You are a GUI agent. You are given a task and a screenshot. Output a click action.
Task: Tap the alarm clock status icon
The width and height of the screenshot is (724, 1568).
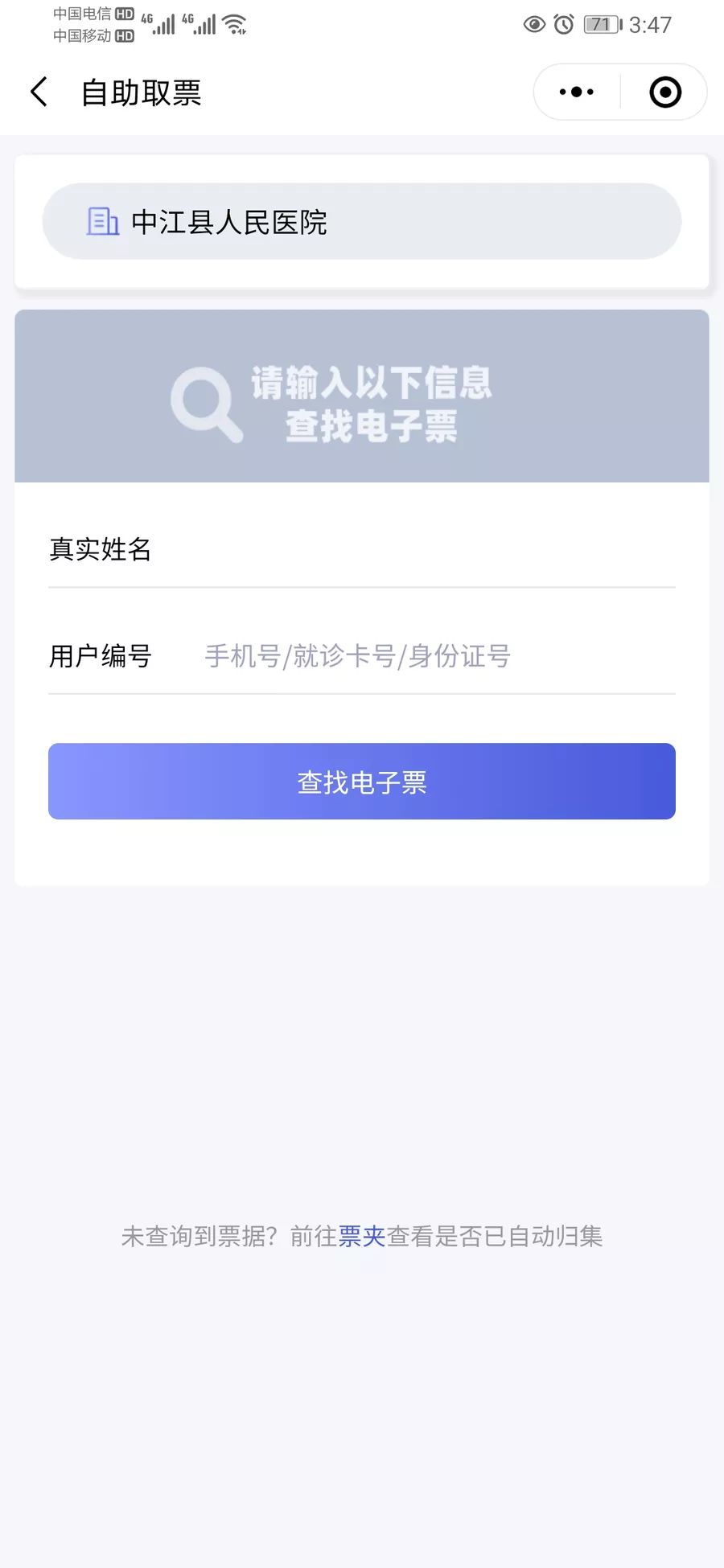click(x=565, y=26)
